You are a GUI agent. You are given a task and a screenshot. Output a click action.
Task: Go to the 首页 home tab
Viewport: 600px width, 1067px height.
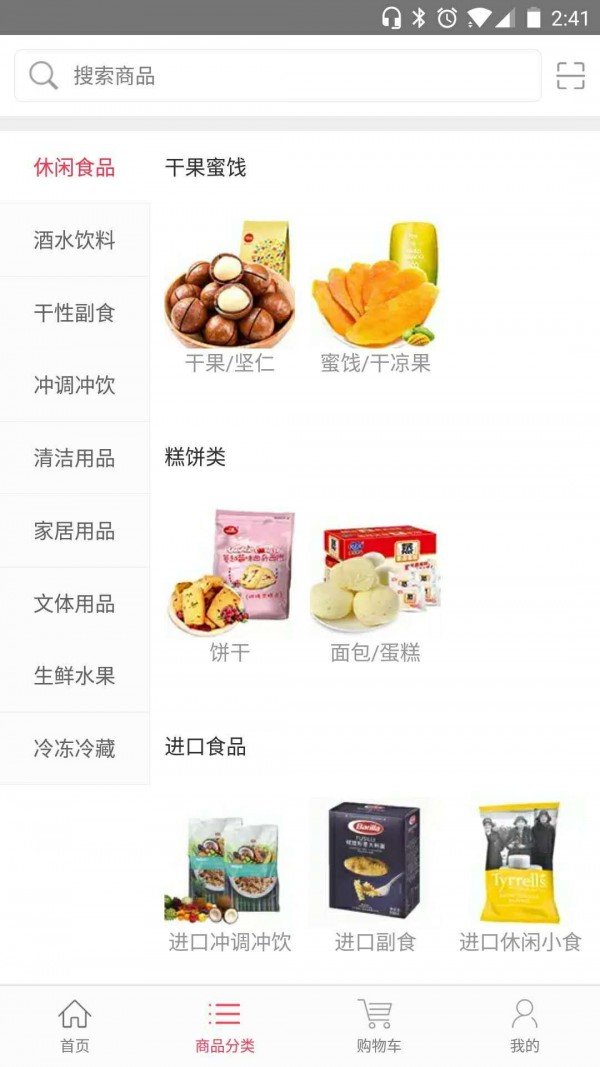click(75, 1026)
